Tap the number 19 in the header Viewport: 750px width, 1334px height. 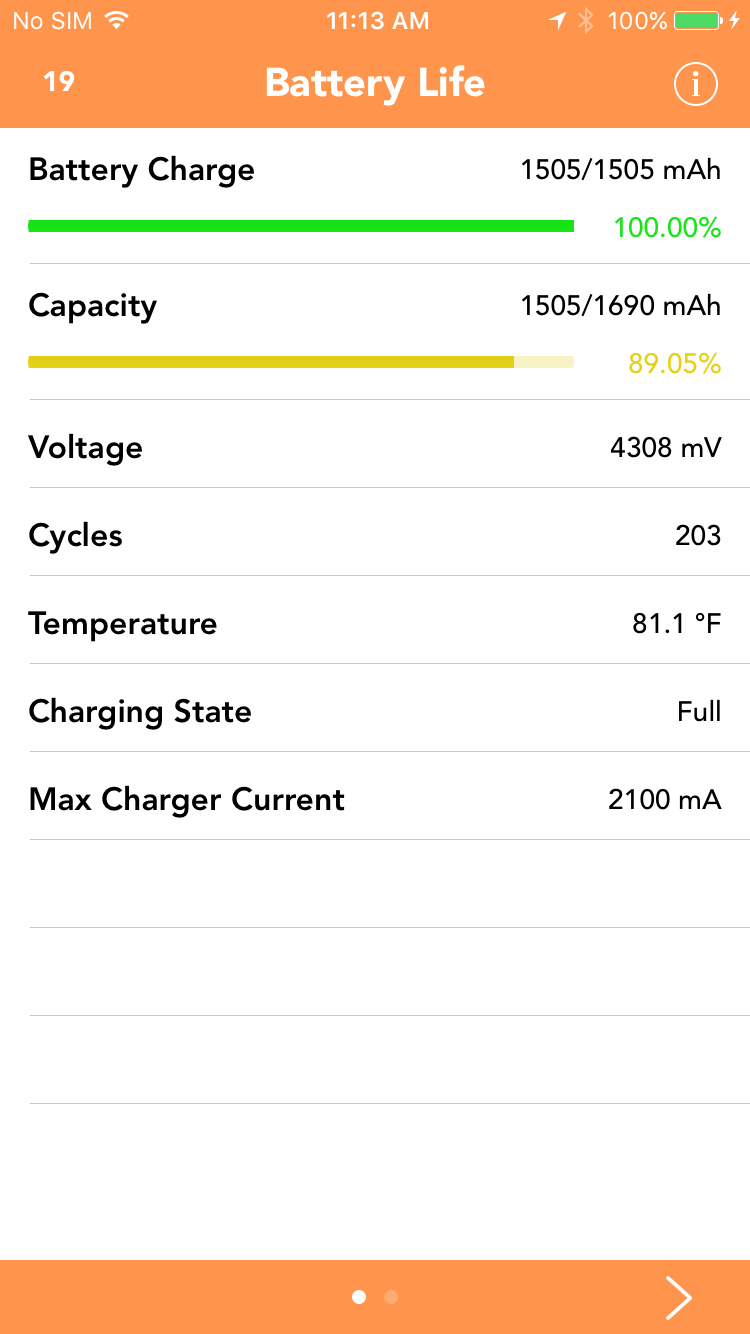pos(59,82)
